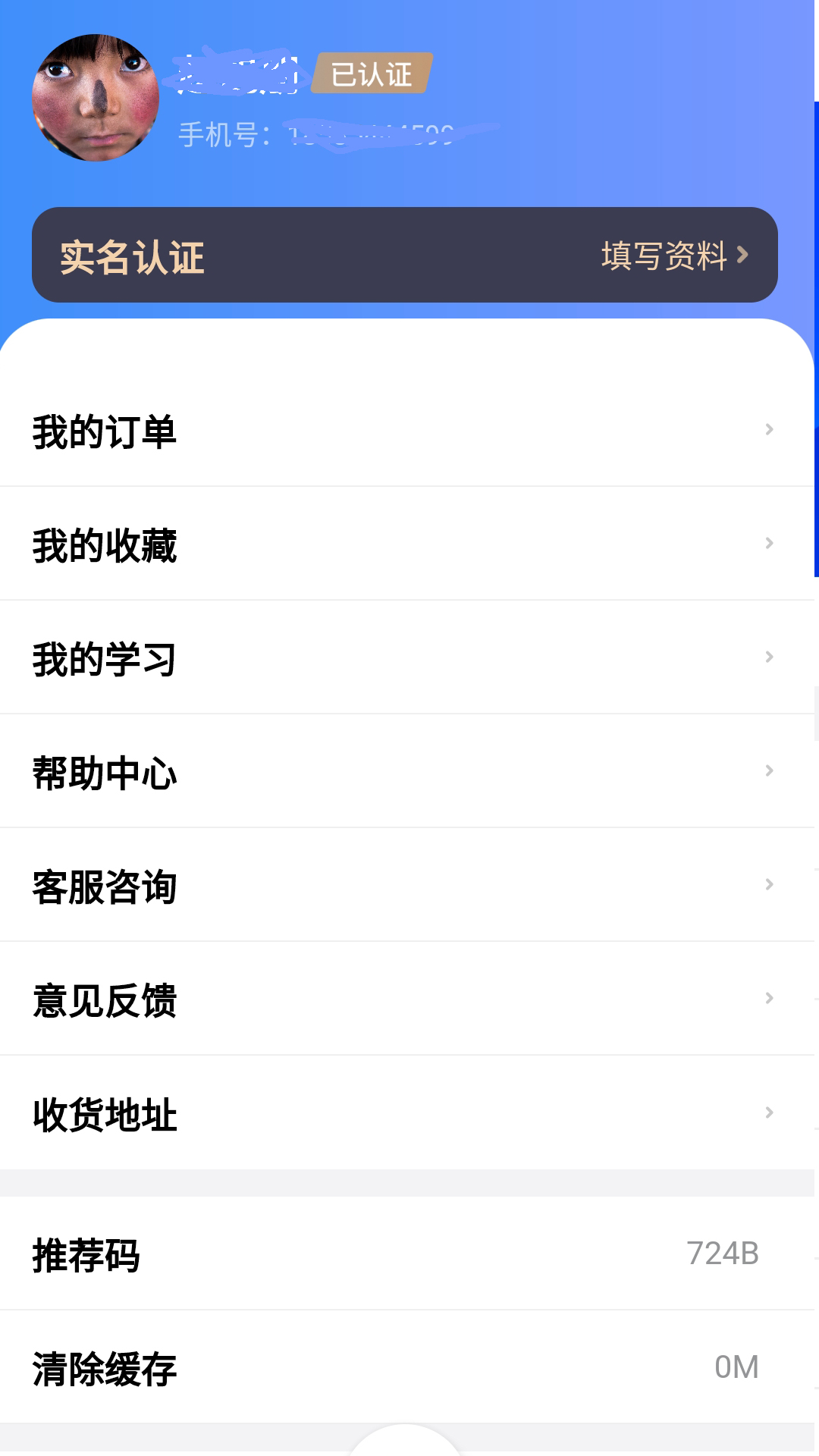This screenshot has width=819, height=1456.
Task: Visit 帮助中心
Action: pos(407,771)
